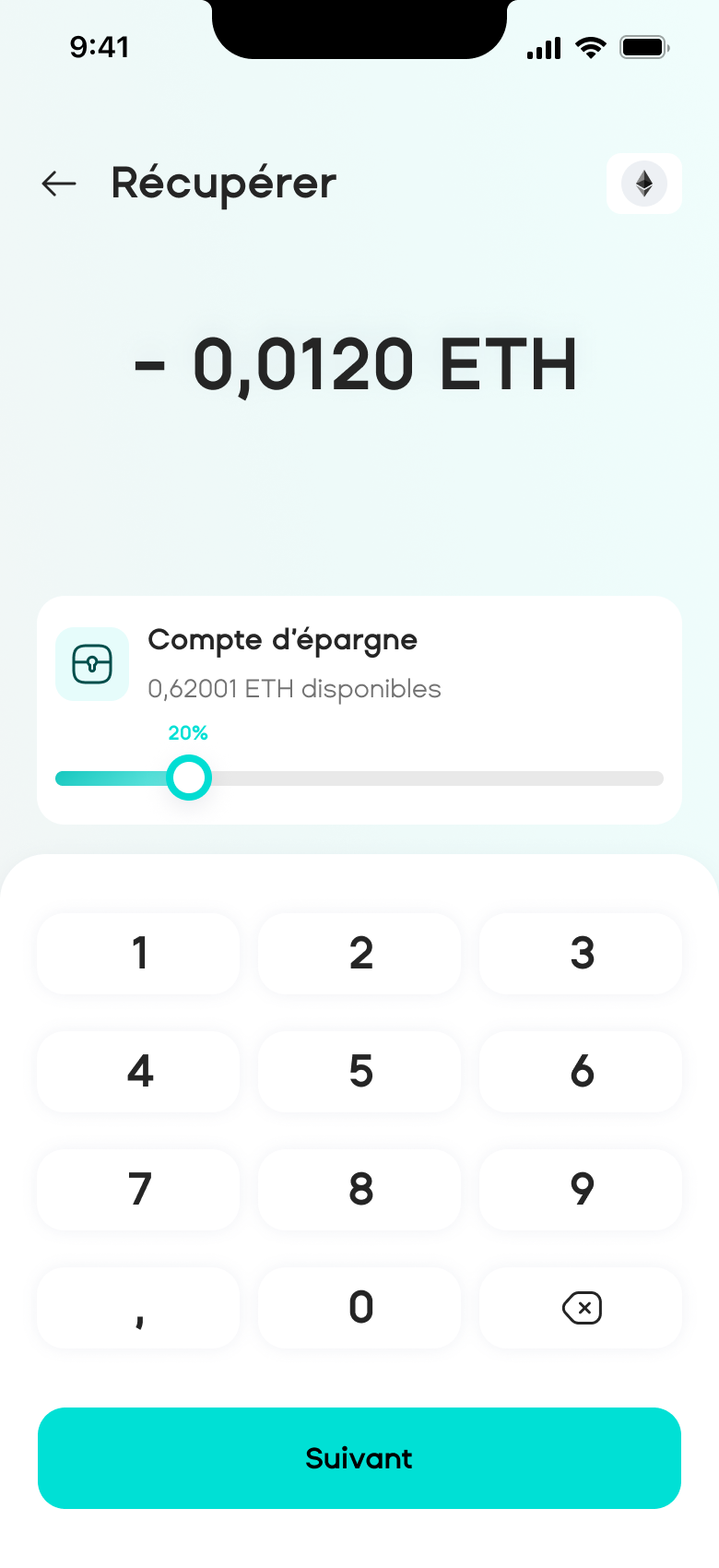Go back from the Récupérer screen
Screen dimensions: 719x1568
coord(59,184)
